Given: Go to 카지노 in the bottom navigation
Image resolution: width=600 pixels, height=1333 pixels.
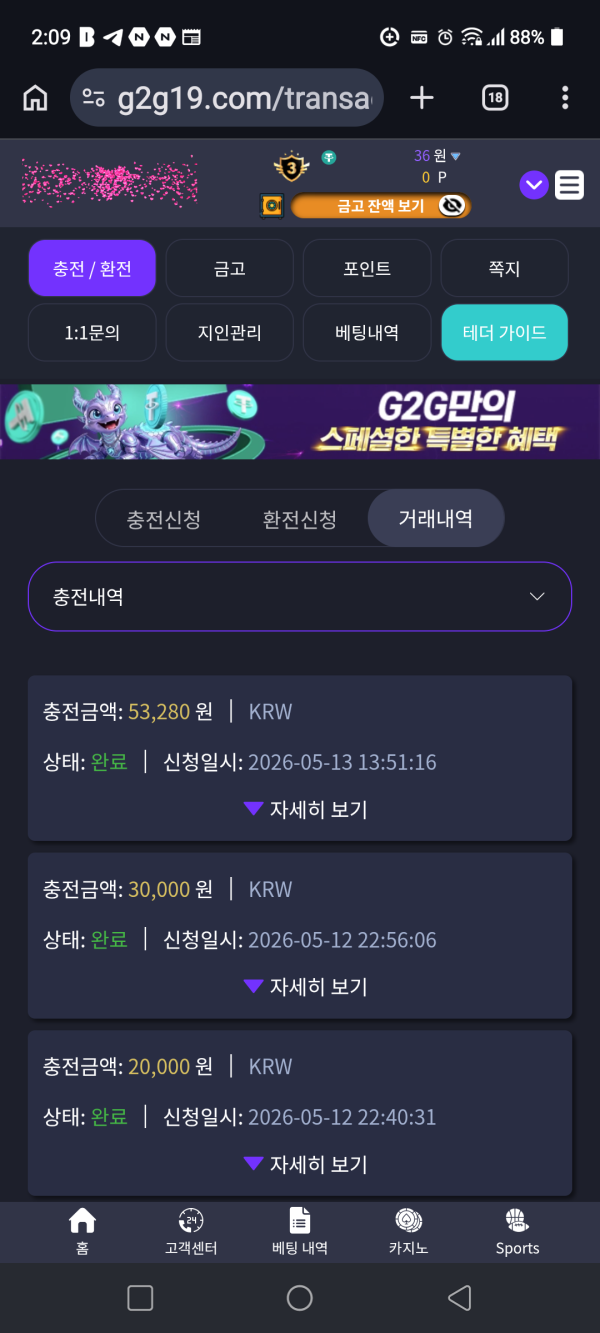Looking at the screenshot, I should point(408,1232).
